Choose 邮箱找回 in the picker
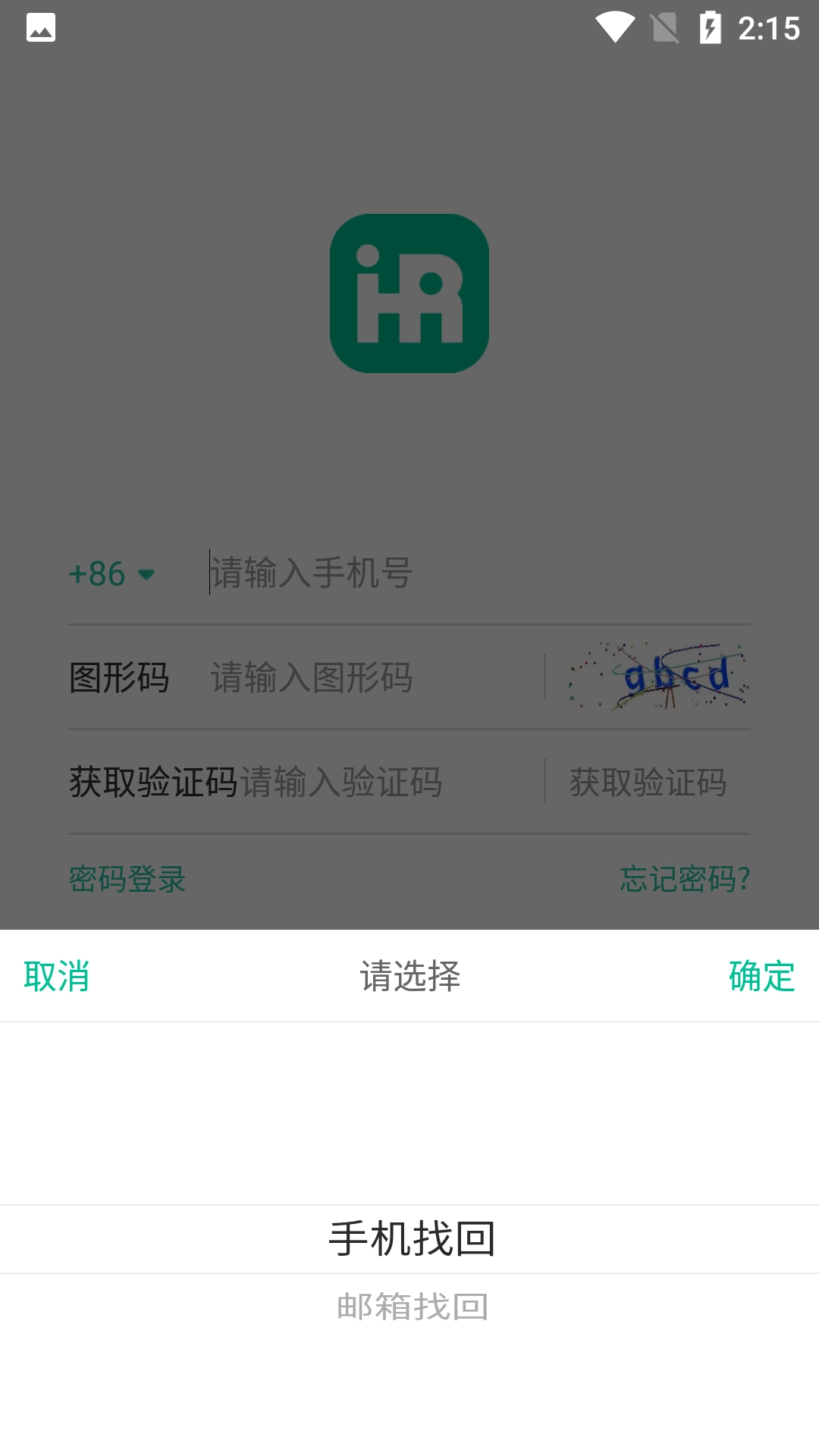This screenshot has width=819, height=1456. pyautogui.click(x=413, y=1307)
